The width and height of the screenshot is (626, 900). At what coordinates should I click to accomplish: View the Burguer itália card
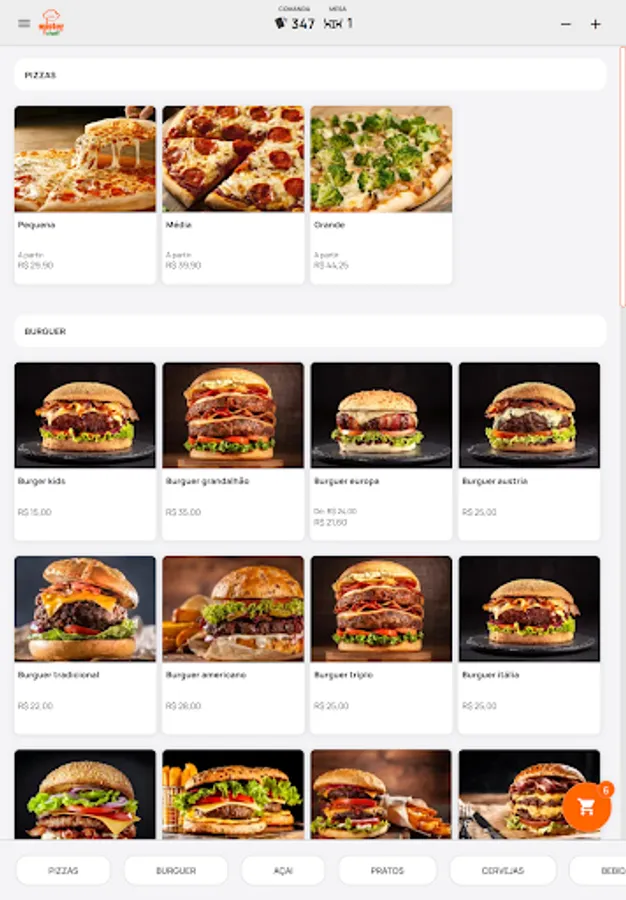[529, 644]
